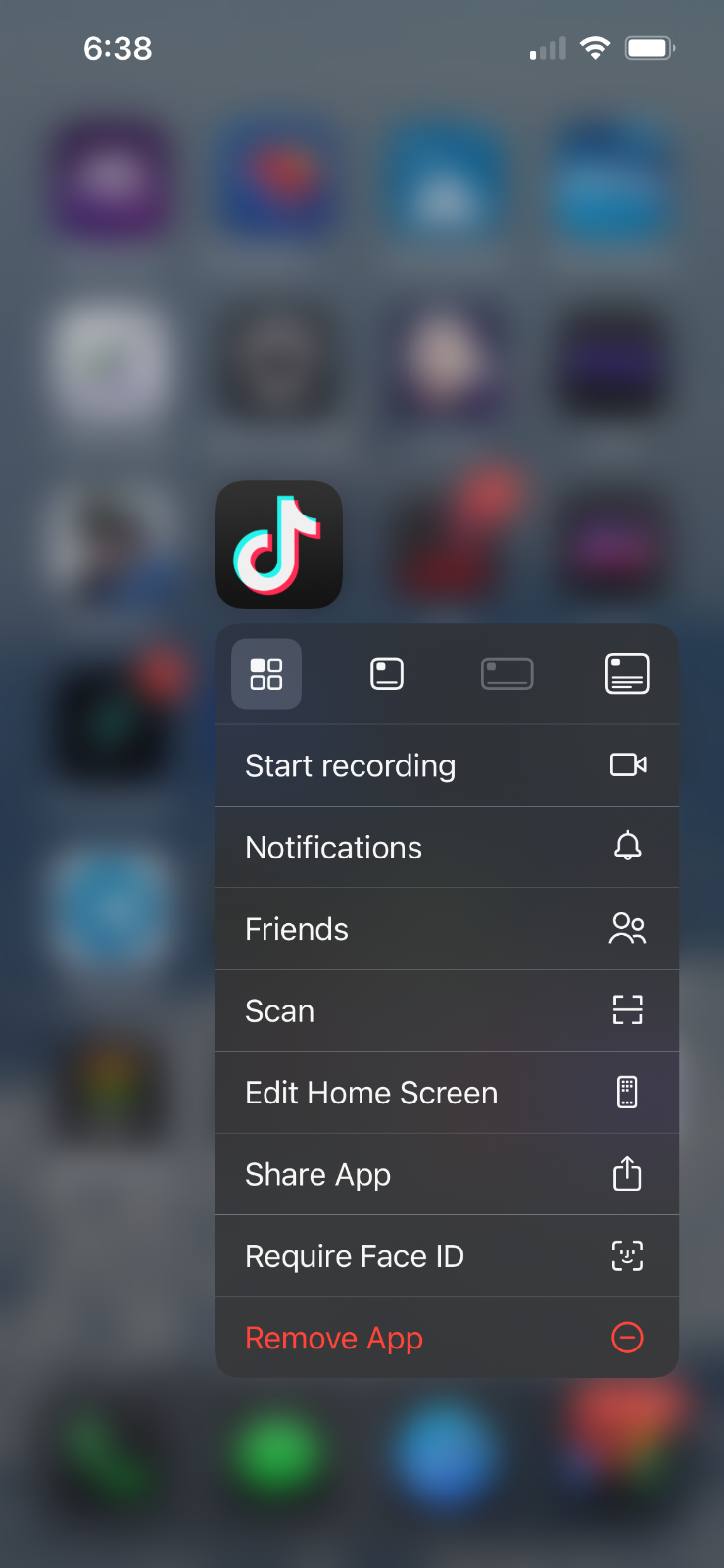Open the TikTok app icon
724x1568 pixels.
278,545
